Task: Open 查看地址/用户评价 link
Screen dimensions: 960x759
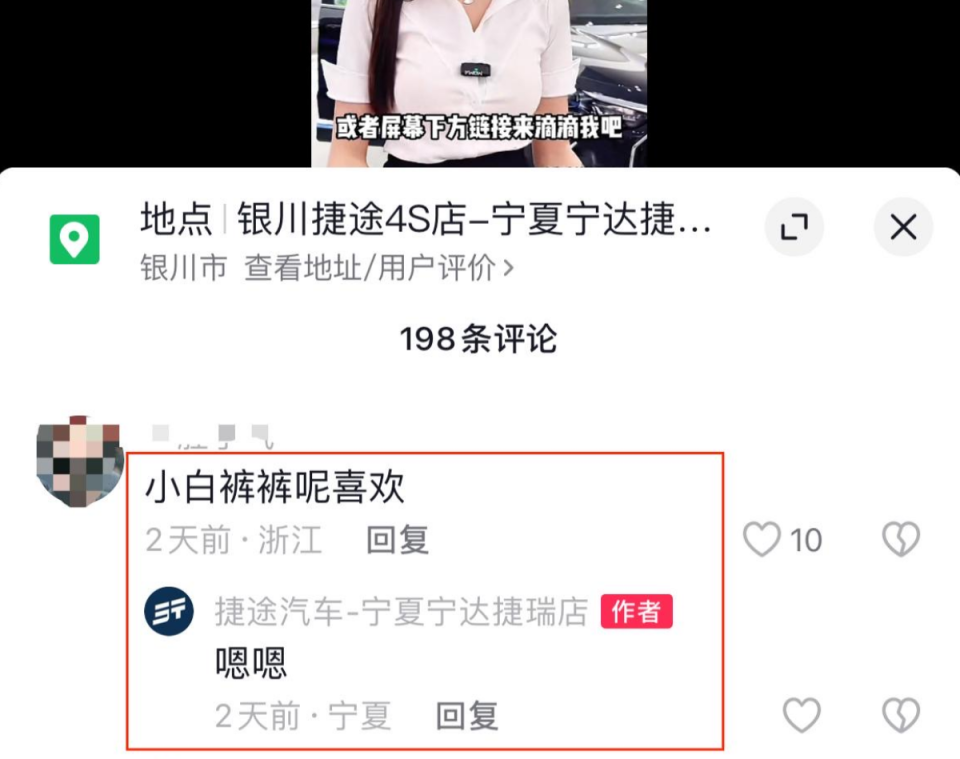Action: 379,268
